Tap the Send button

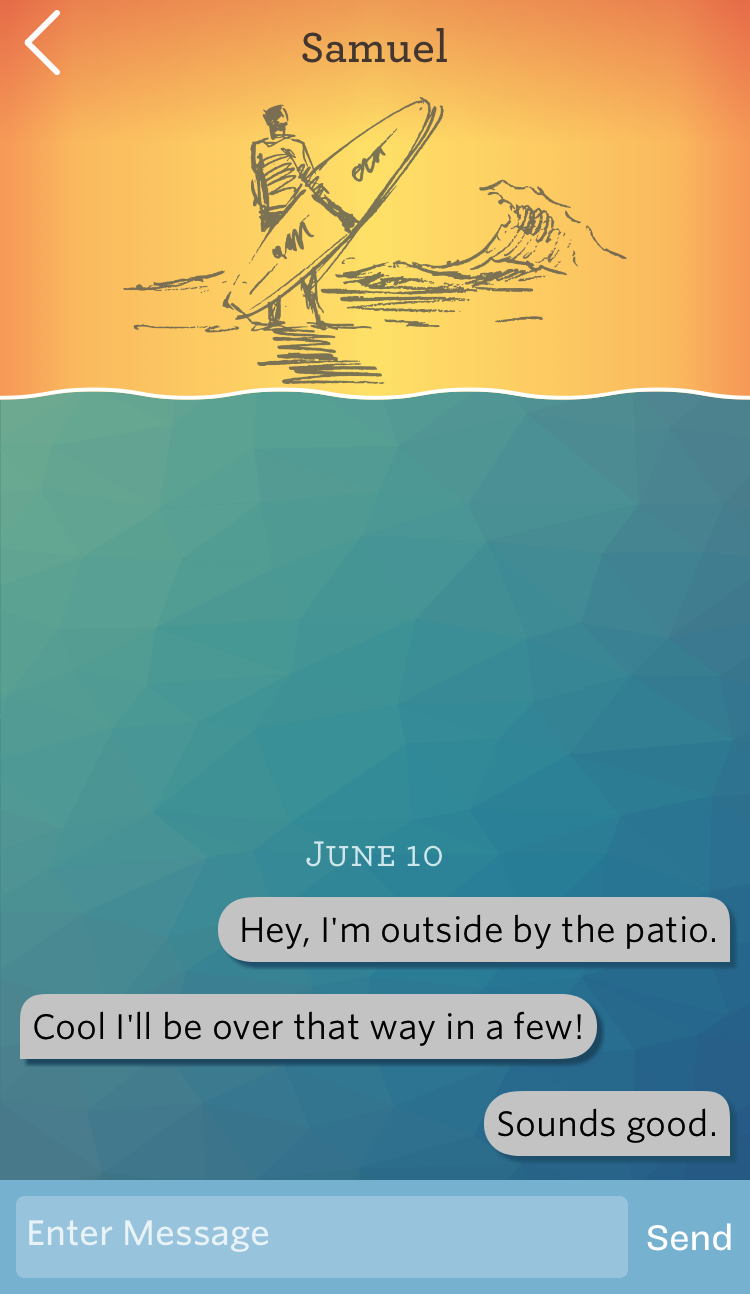[x=689, y=1238]
